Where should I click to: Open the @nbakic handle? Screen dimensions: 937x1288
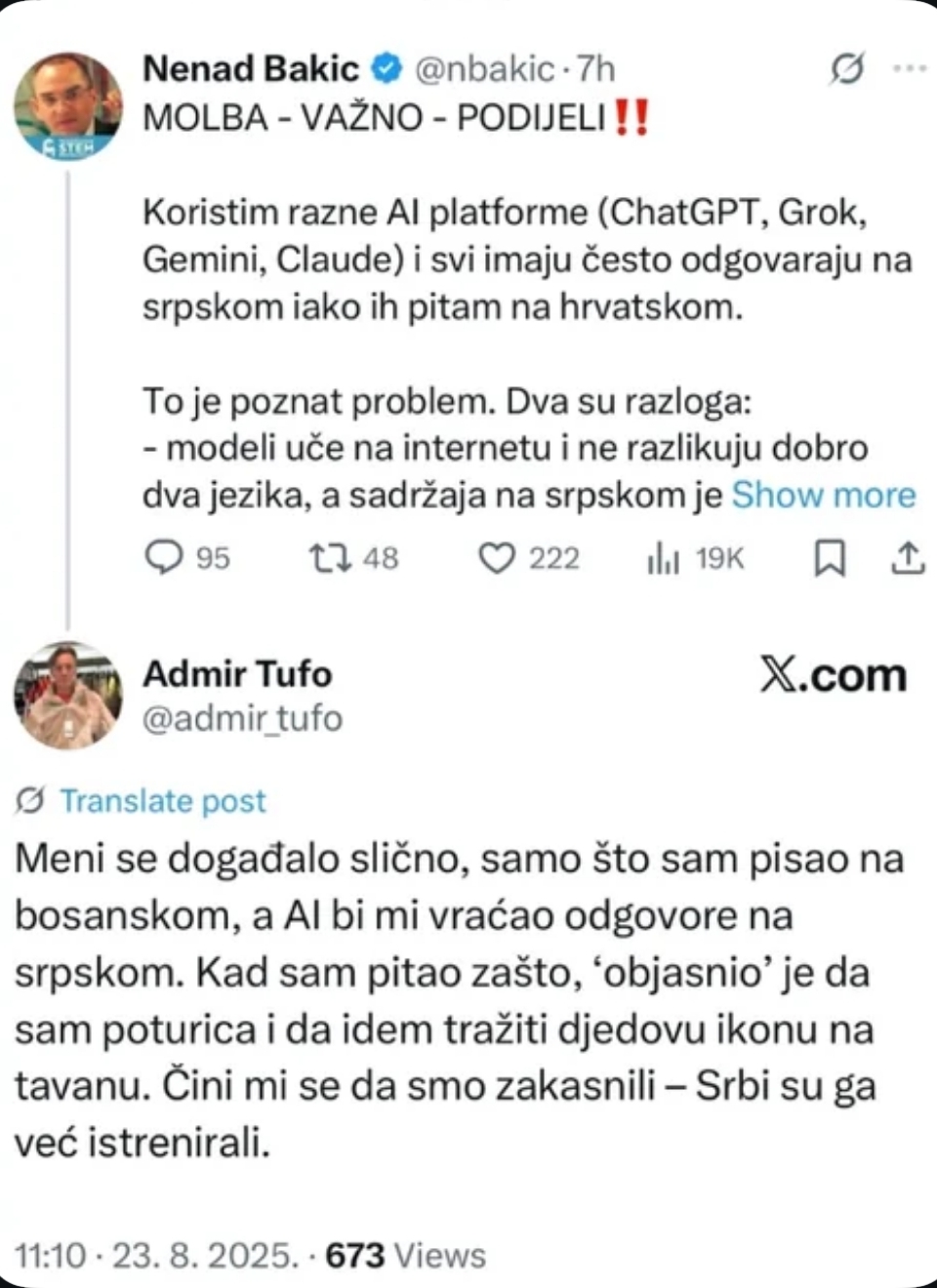[485, 68]
